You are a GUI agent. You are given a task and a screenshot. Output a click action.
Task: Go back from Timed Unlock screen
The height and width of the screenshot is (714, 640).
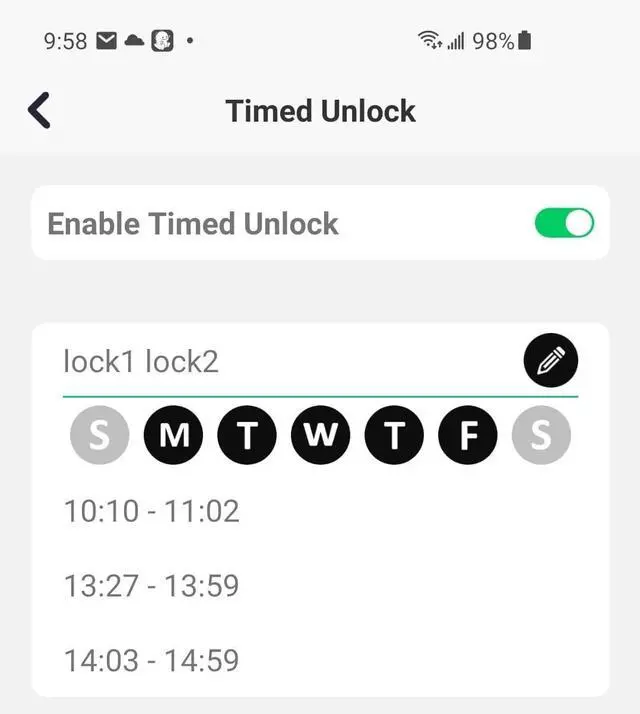[x=39, y=110]
